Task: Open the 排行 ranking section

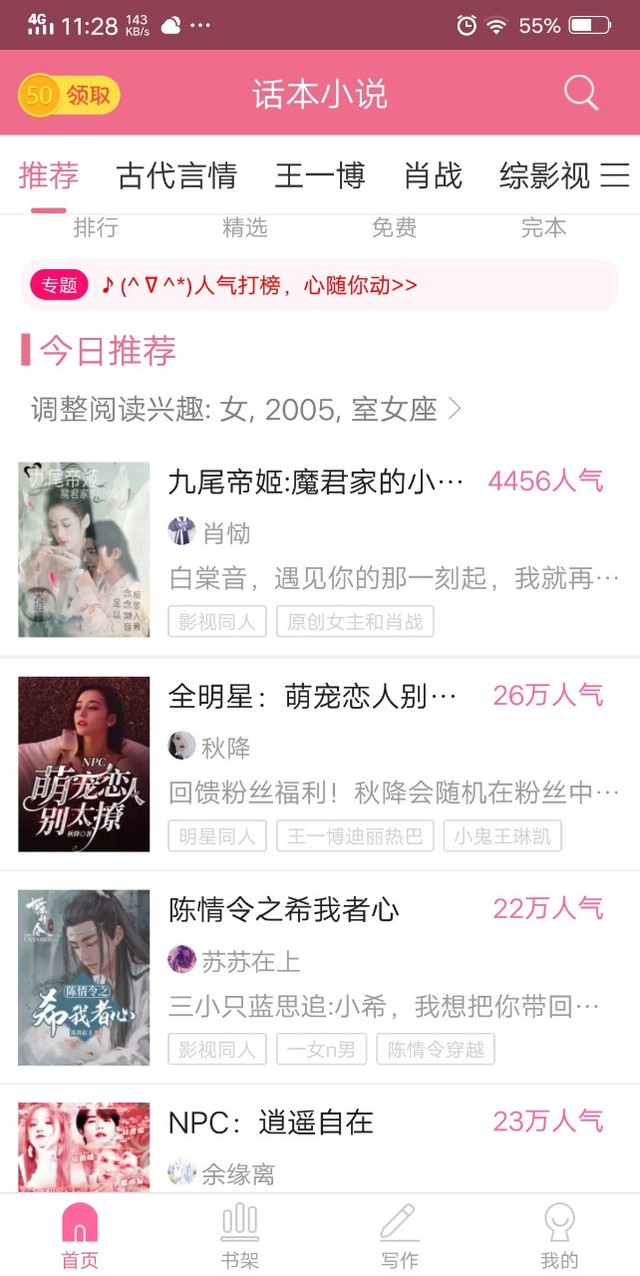Action: pos(96,228)
